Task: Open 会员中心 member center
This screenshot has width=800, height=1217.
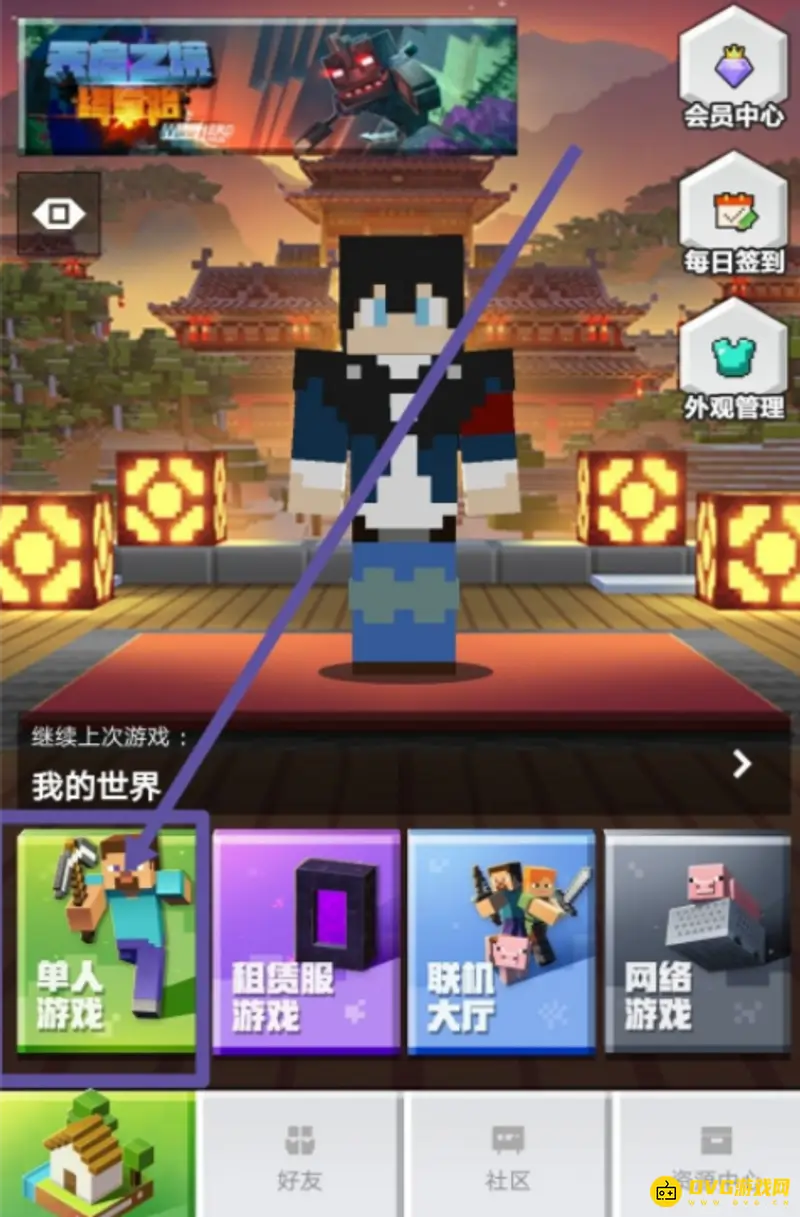Action: 734,70
